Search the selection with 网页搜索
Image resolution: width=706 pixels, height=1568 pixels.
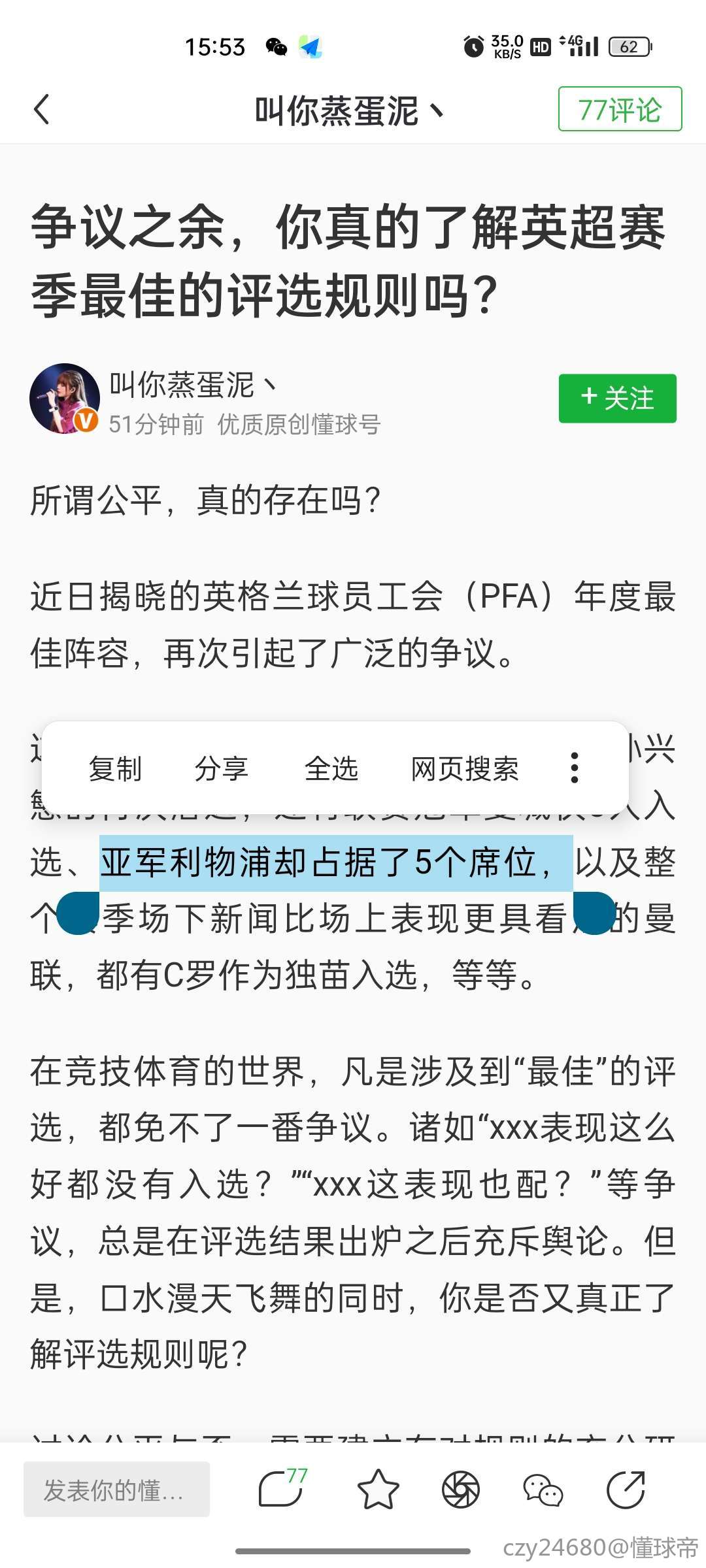[x=465, y=768]
